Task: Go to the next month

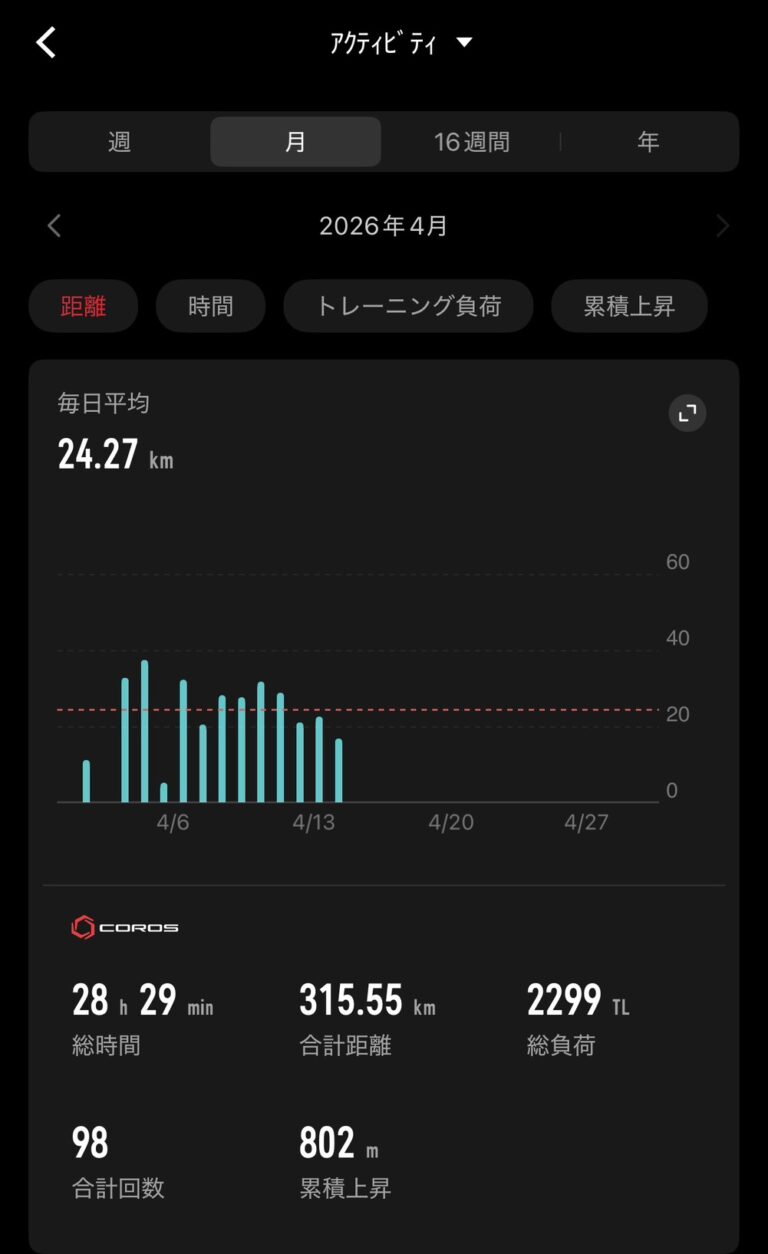Action: (722, 226)
